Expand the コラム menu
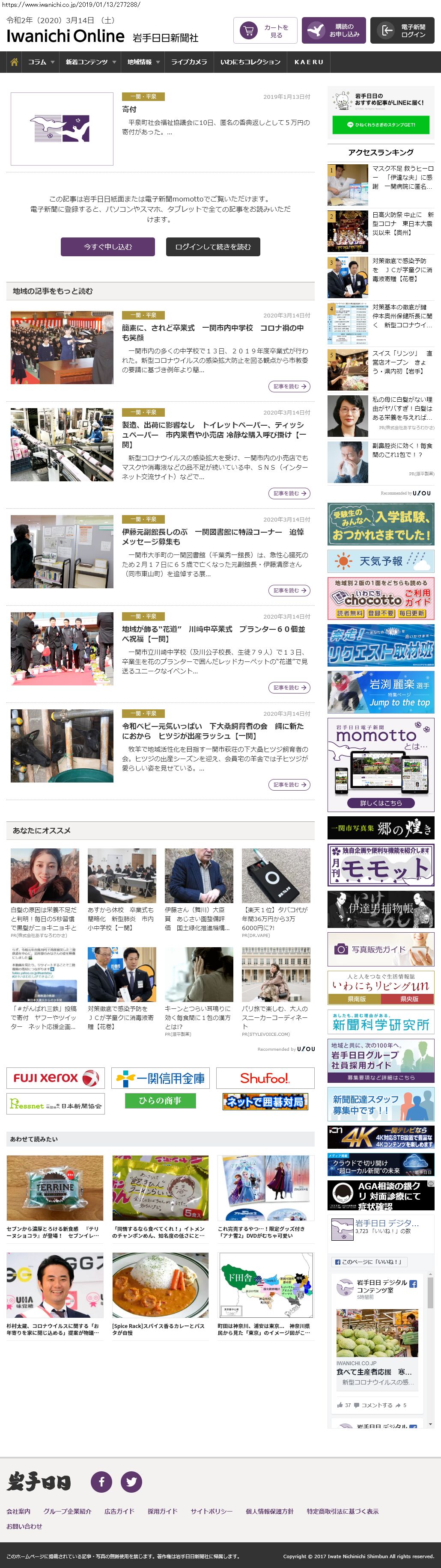441x1568 pixels. click(x=41, y=62)
